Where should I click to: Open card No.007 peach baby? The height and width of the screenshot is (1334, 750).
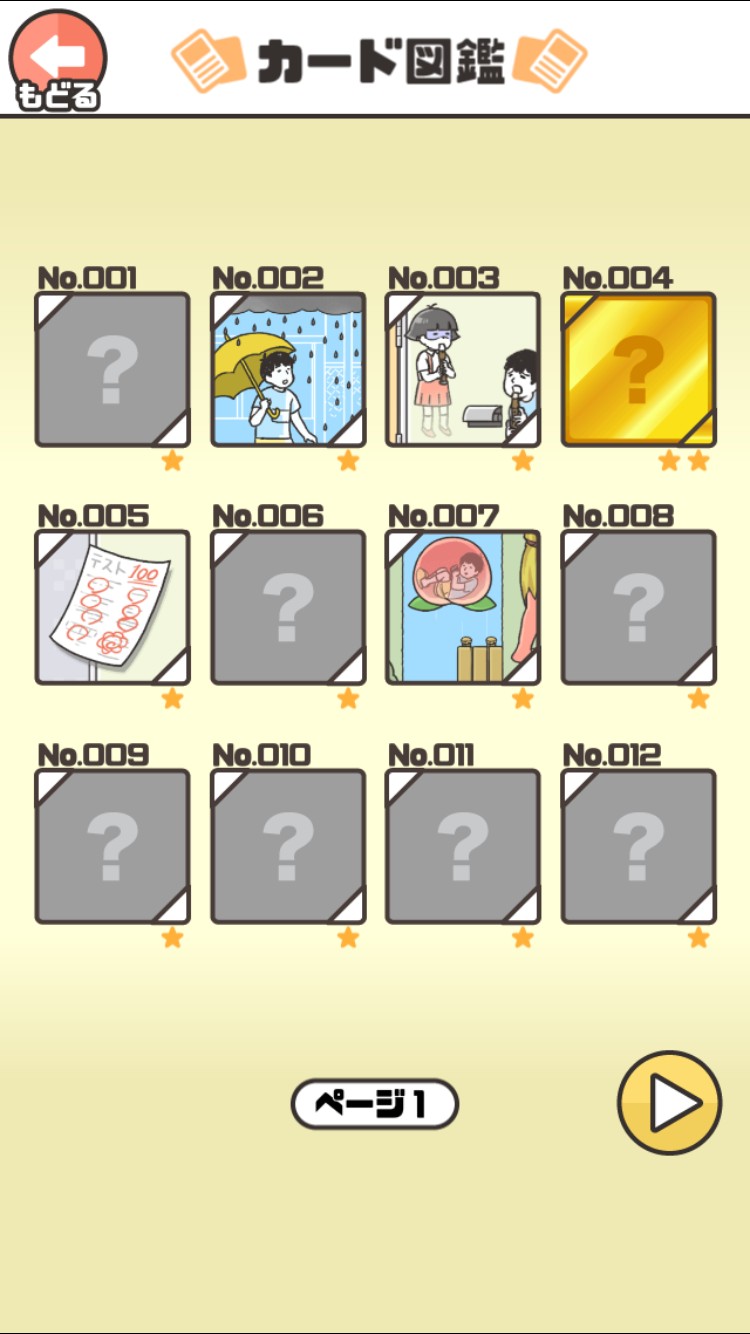[x=463, y=608]
